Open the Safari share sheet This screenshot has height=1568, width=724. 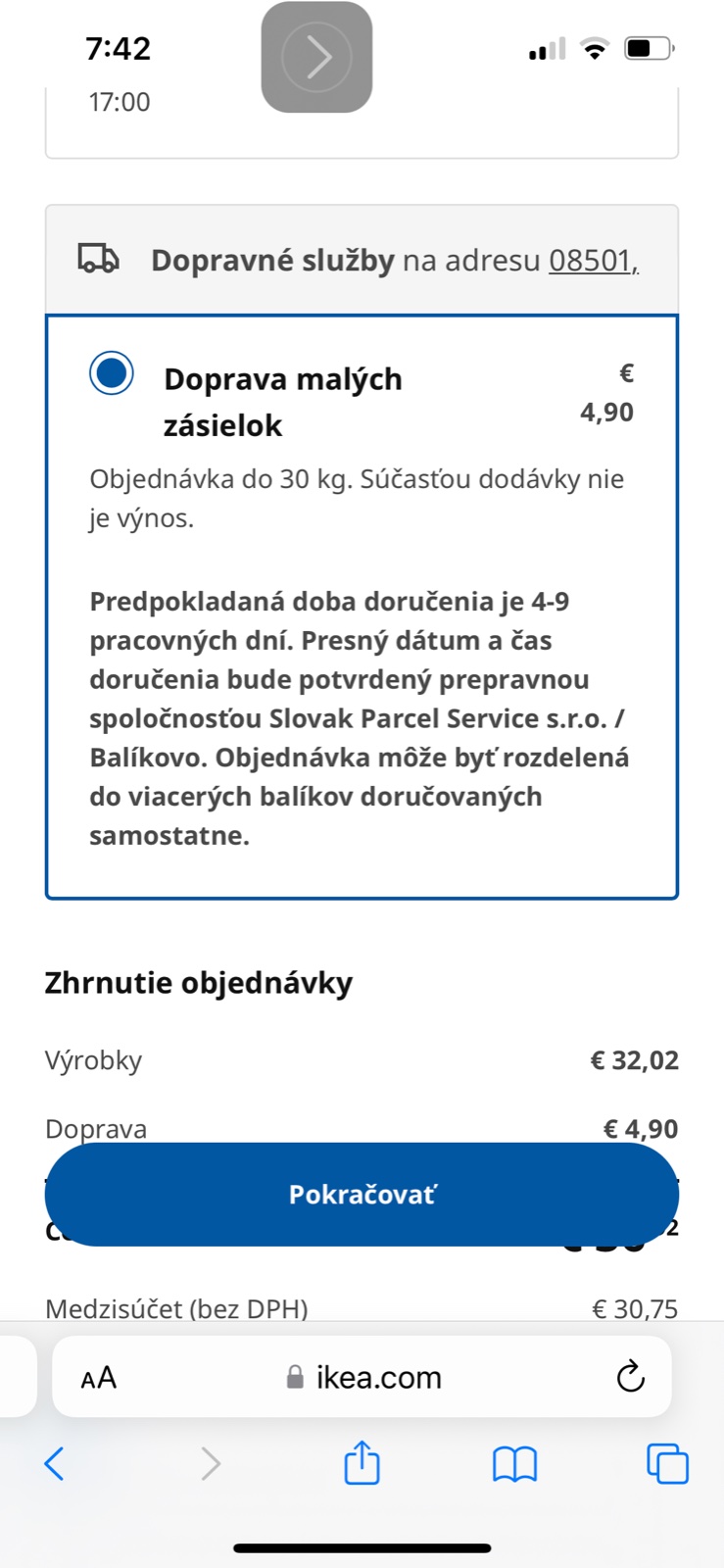coord(362,1464)
